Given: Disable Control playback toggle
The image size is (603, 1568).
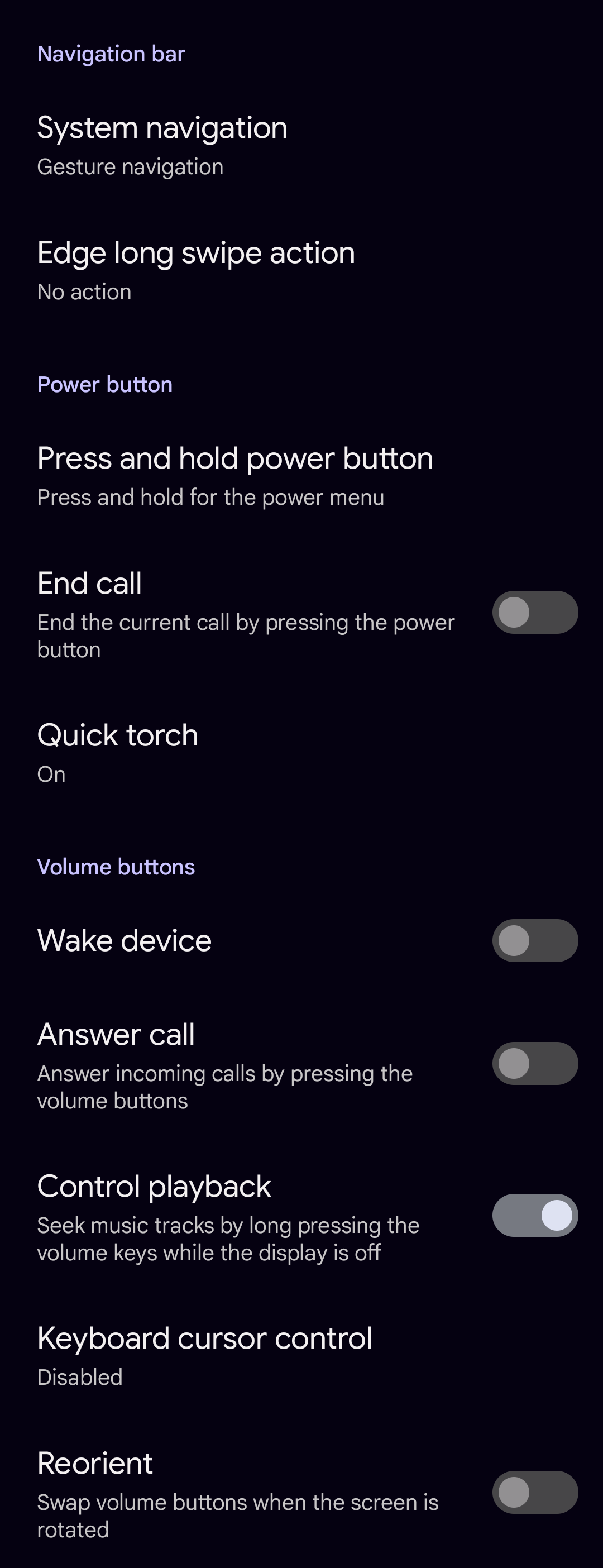Looking at the screenshot, I should point(534,1216).
